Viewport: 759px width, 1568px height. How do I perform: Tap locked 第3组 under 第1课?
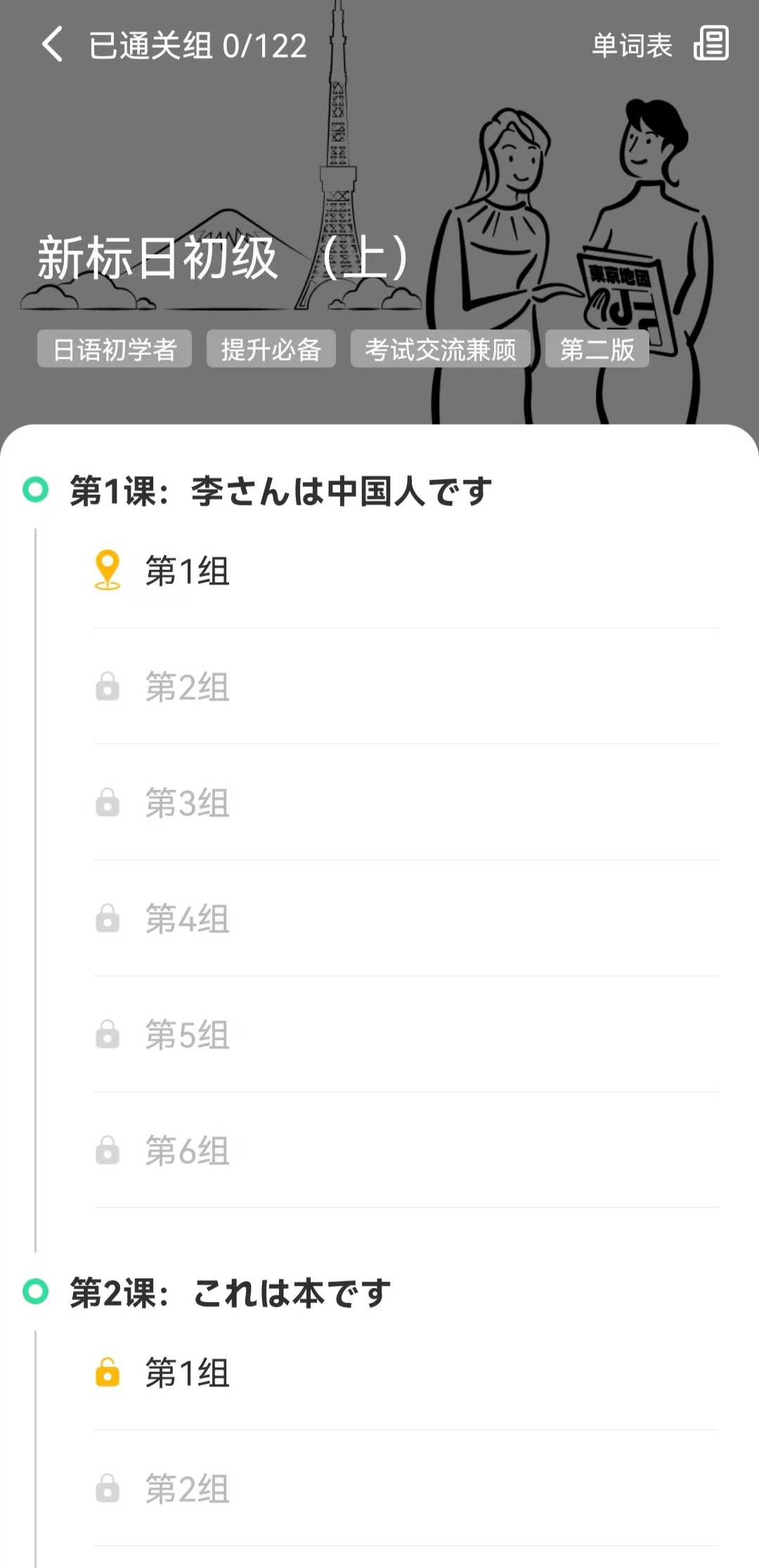coord(406,803)
